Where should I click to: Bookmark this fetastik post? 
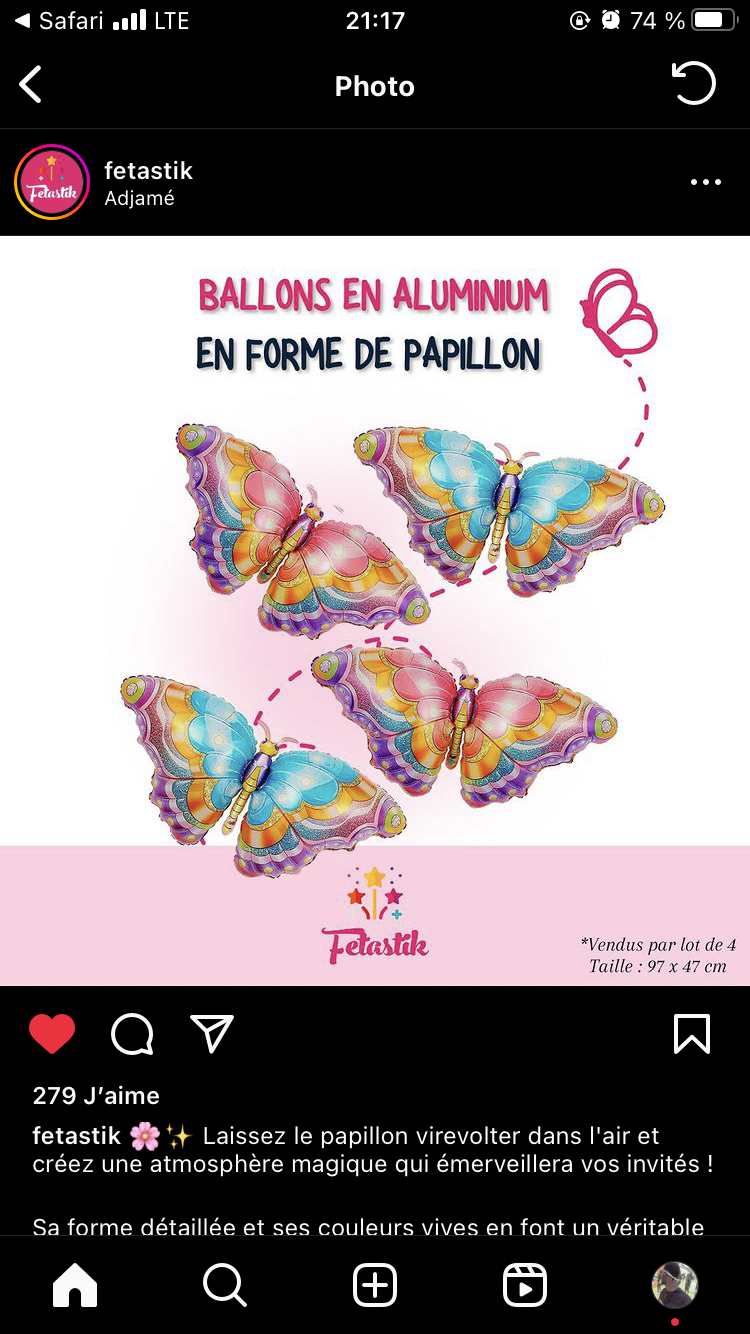tap(692, 1034)
